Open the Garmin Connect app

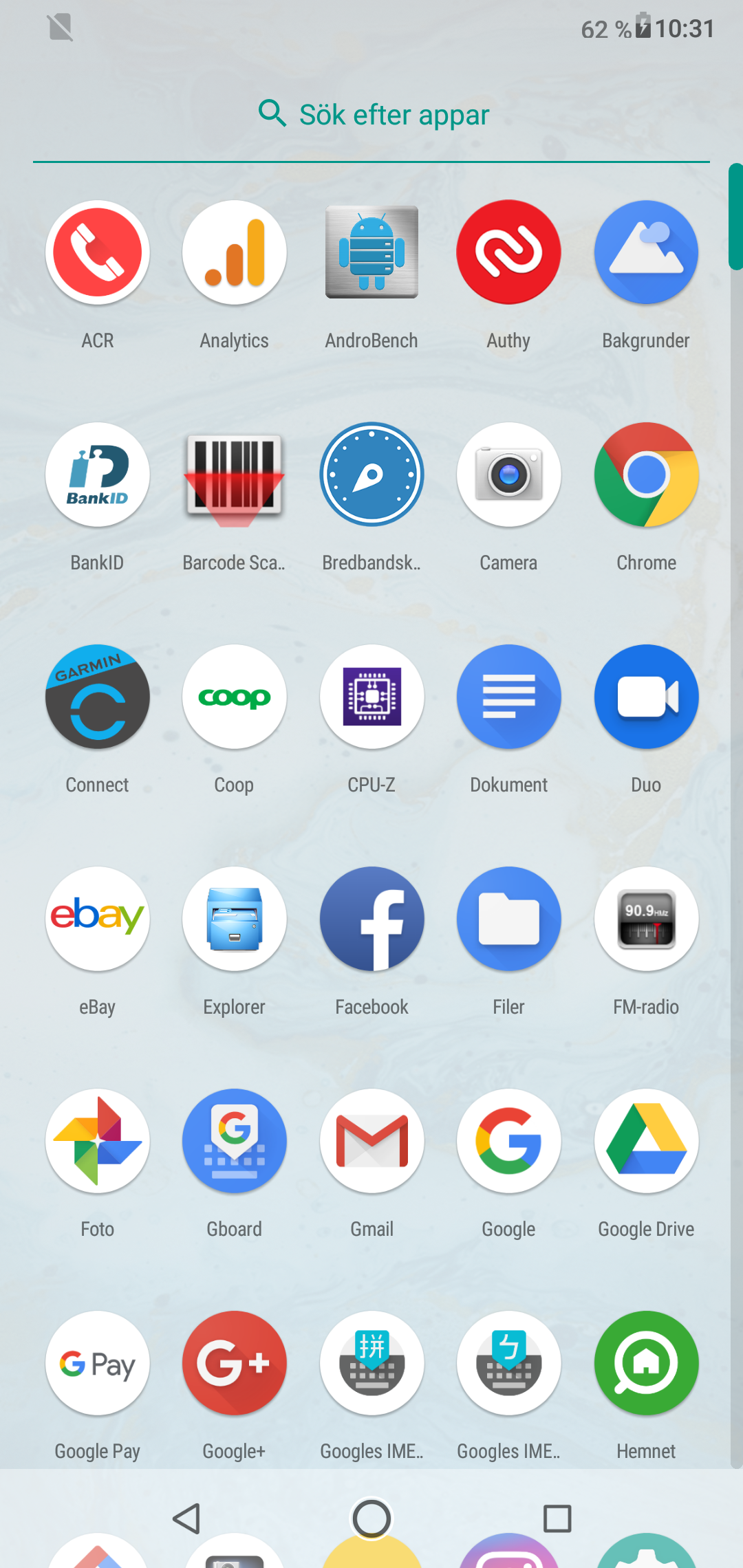pos(98,697)
